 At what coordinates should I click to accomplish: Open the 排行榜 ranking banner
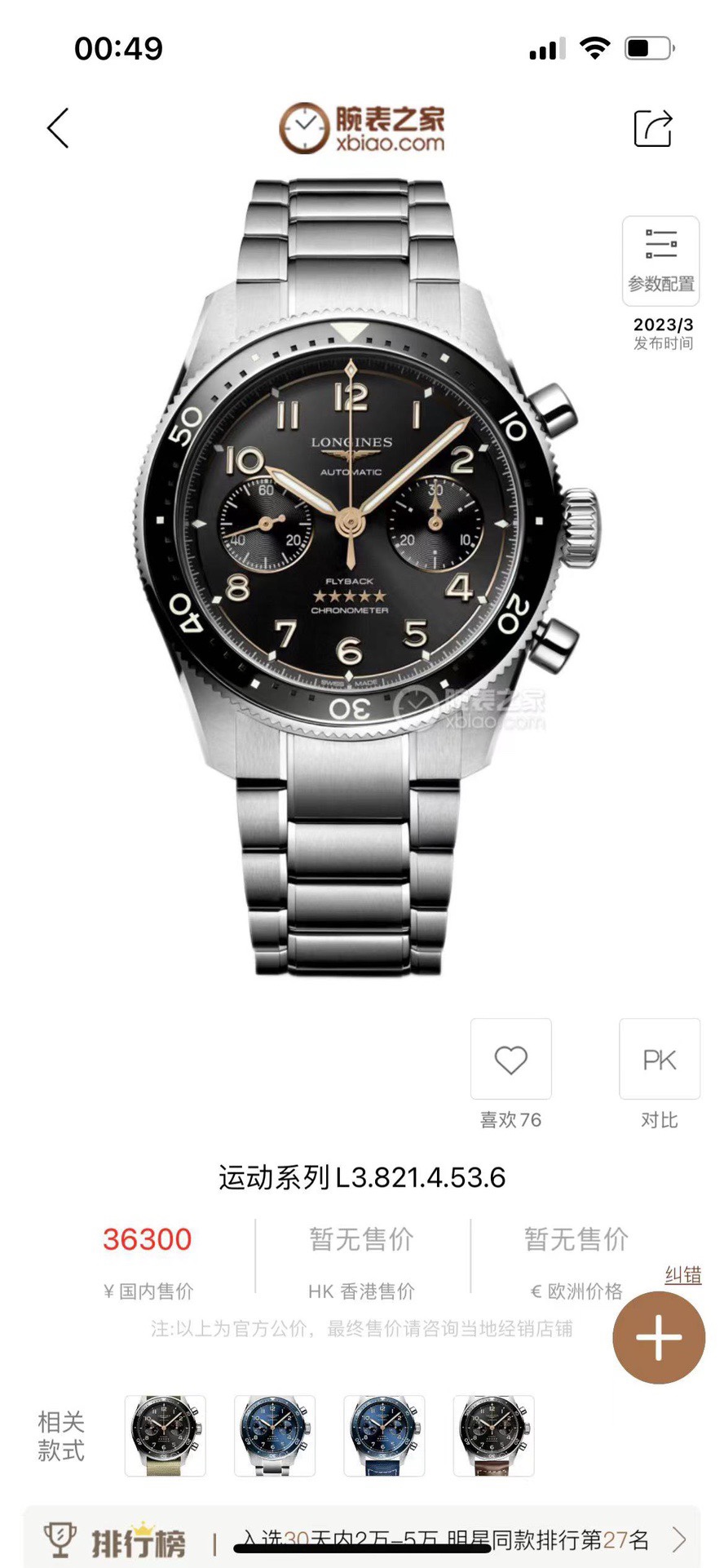click(x=362, y=1539)
